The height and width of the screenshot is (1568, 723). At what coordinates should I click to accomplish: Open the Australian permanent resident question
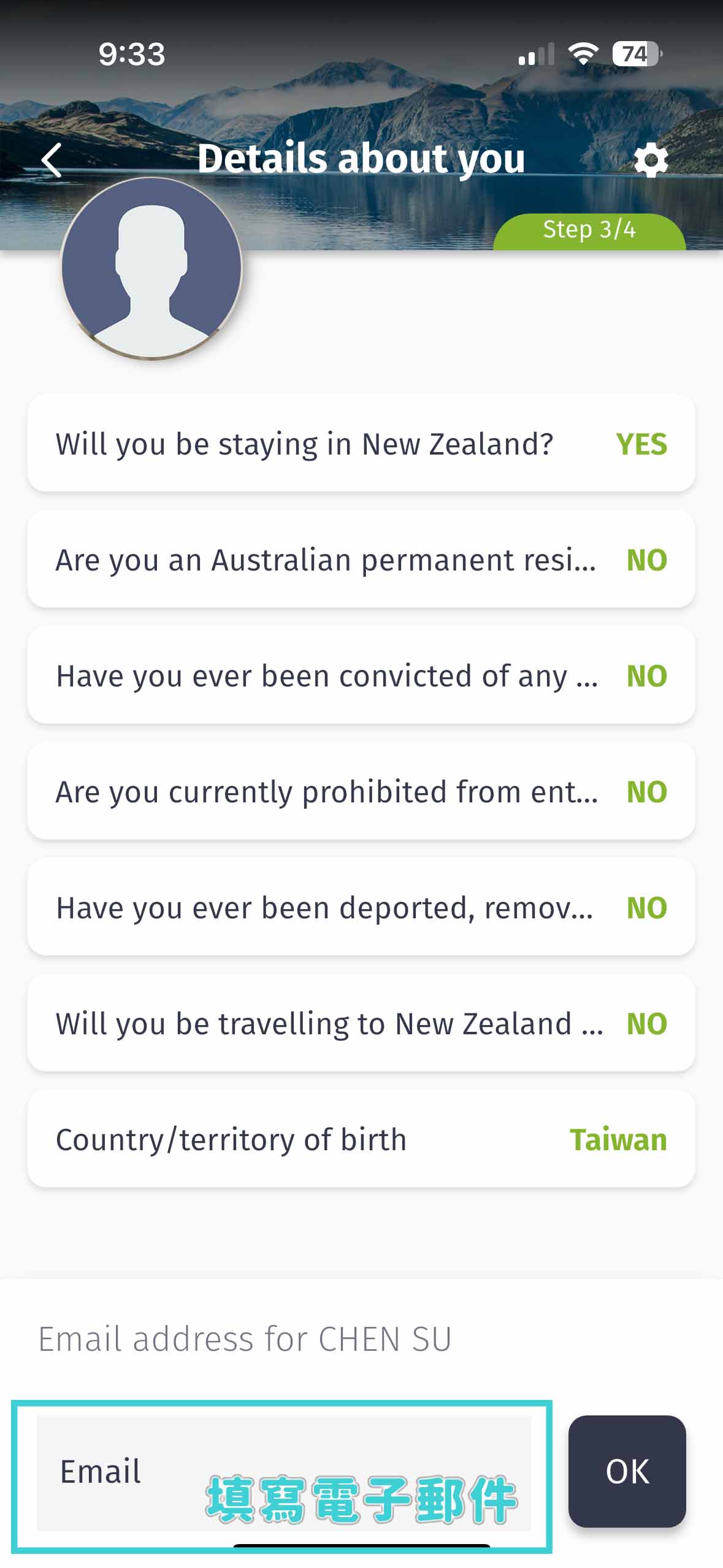pos(361,559)
